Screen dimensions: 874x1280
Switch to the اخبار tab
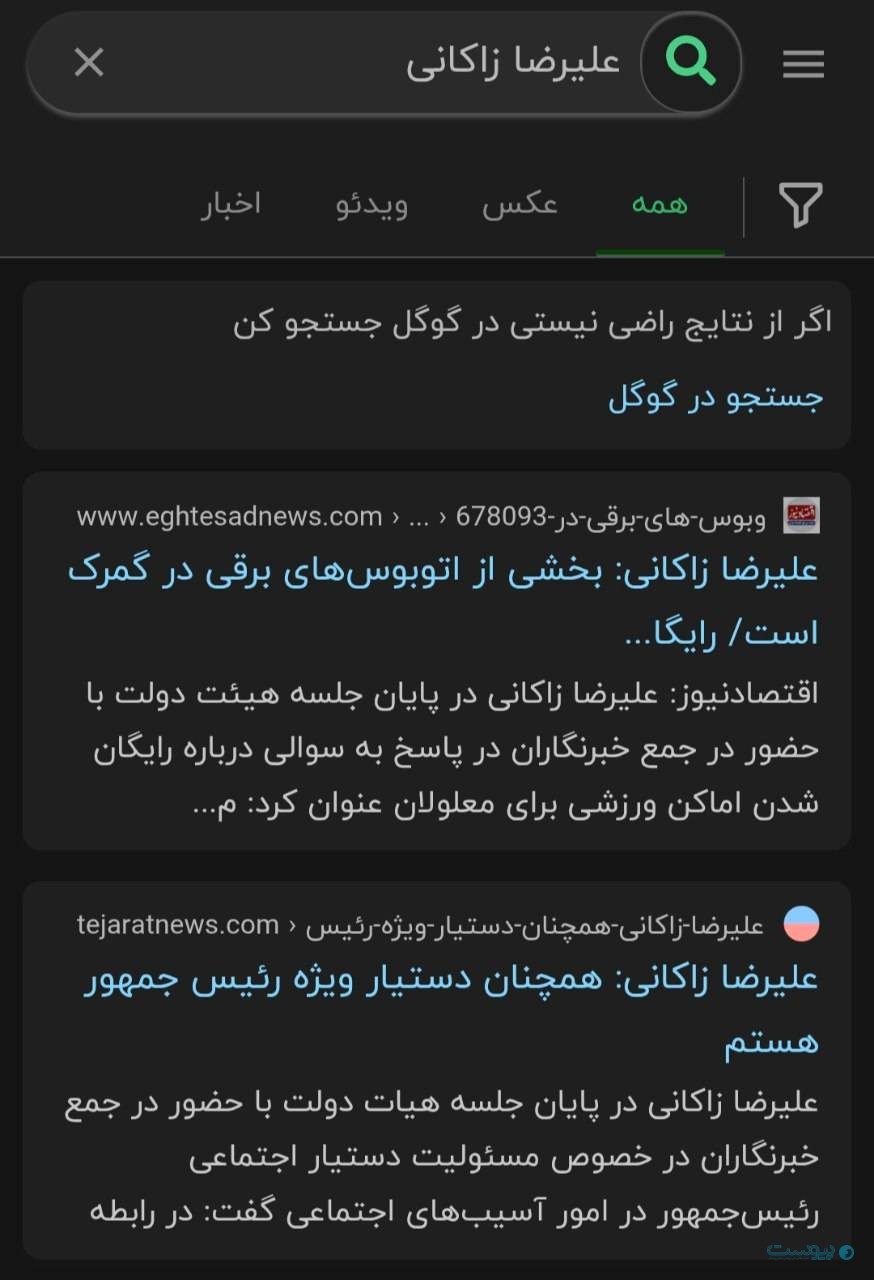click(x=230, y=205)
